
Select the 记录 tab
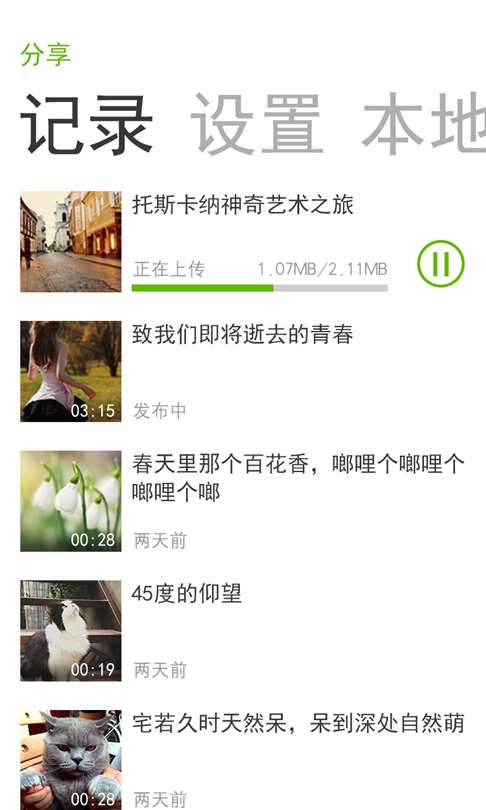(86, 124)
